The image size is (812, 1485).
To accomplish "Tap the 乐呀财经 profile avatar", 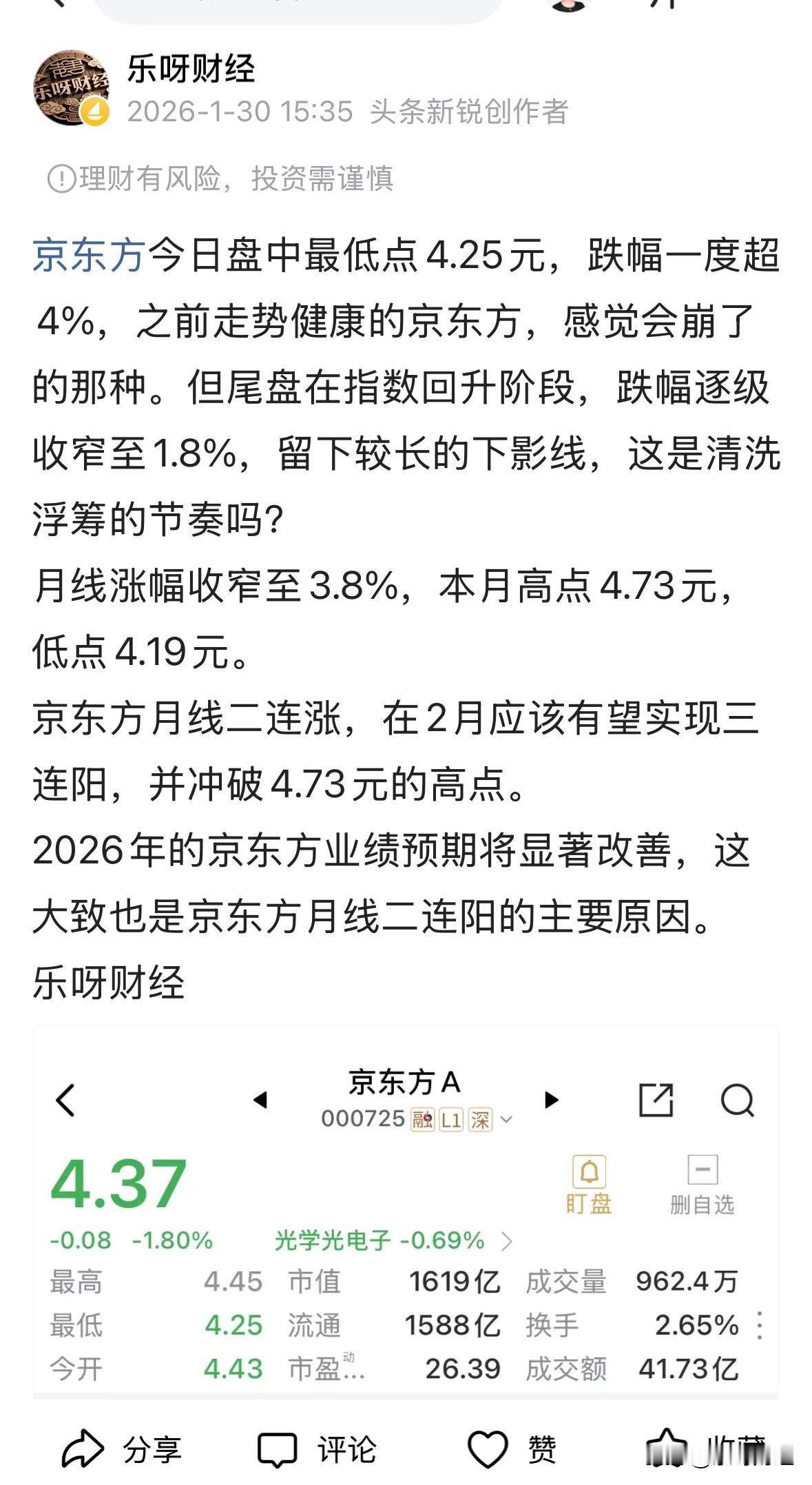I will pyautogui.click(x=73, y=89).
